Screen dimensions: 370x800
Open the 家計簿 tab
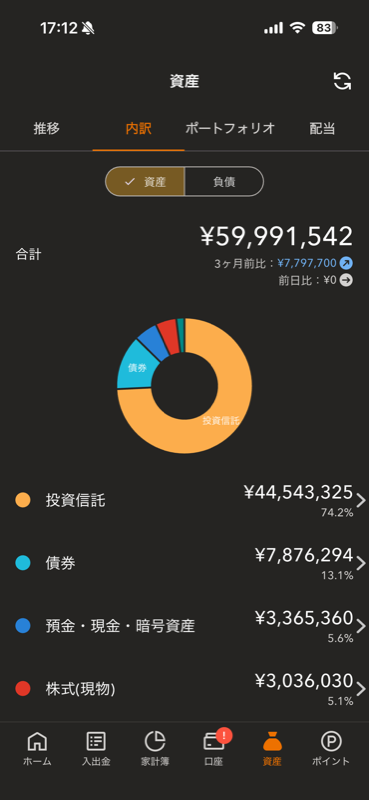[155, 748]
